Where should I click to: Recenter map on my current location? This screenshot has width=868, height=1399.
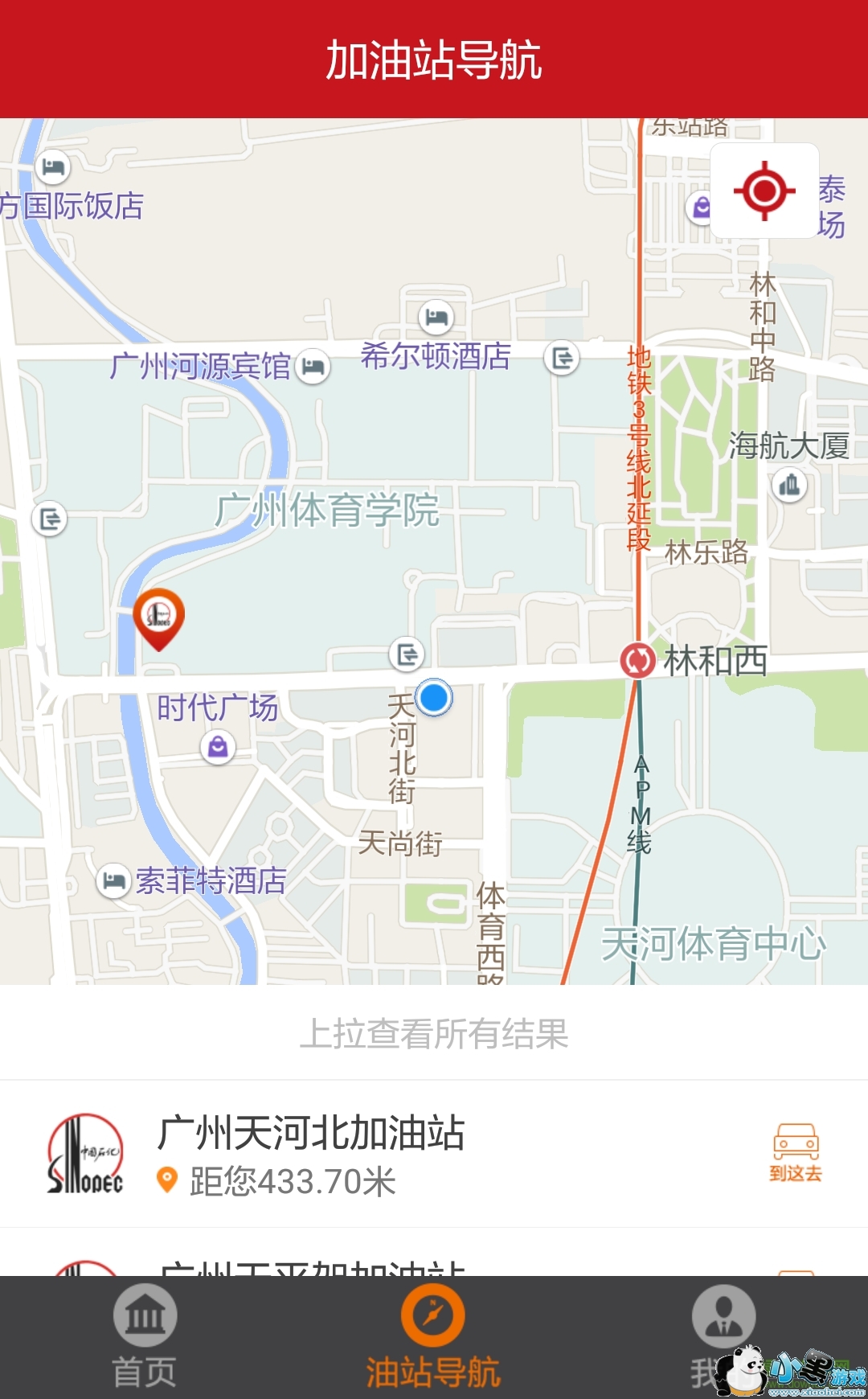pos(764,191)
